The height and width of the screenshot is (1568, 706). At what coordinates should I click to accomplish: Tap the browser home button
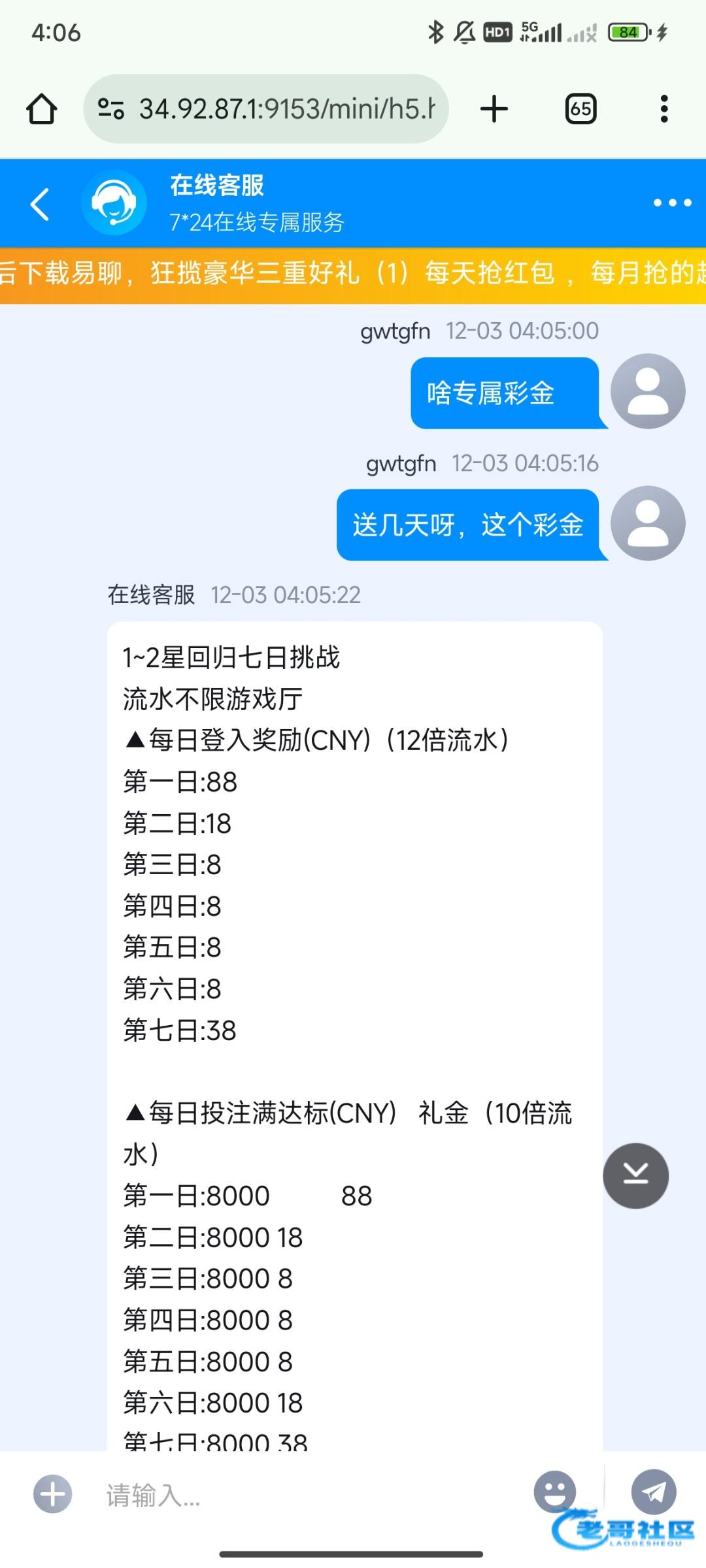coord(41,109)
